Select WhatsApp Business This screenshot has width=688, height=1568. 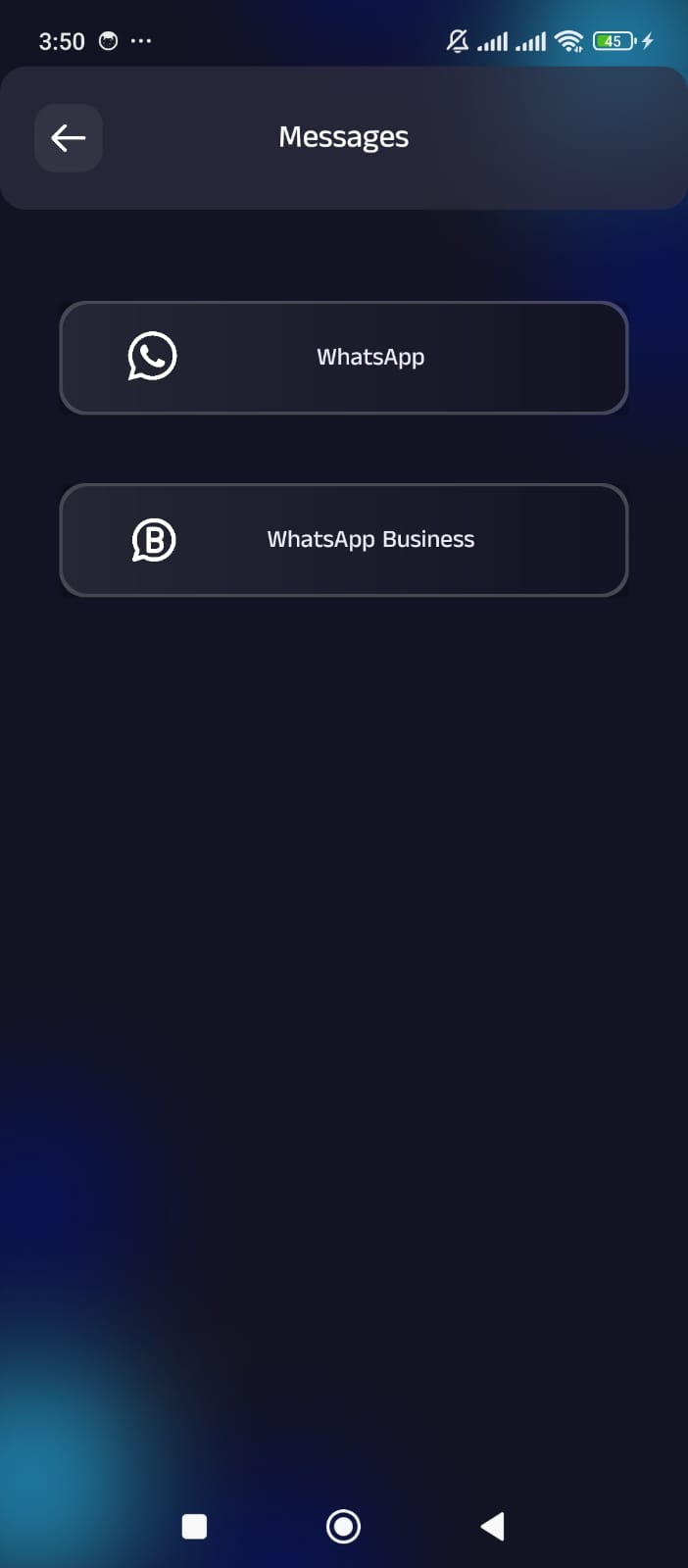pos(343,540)
